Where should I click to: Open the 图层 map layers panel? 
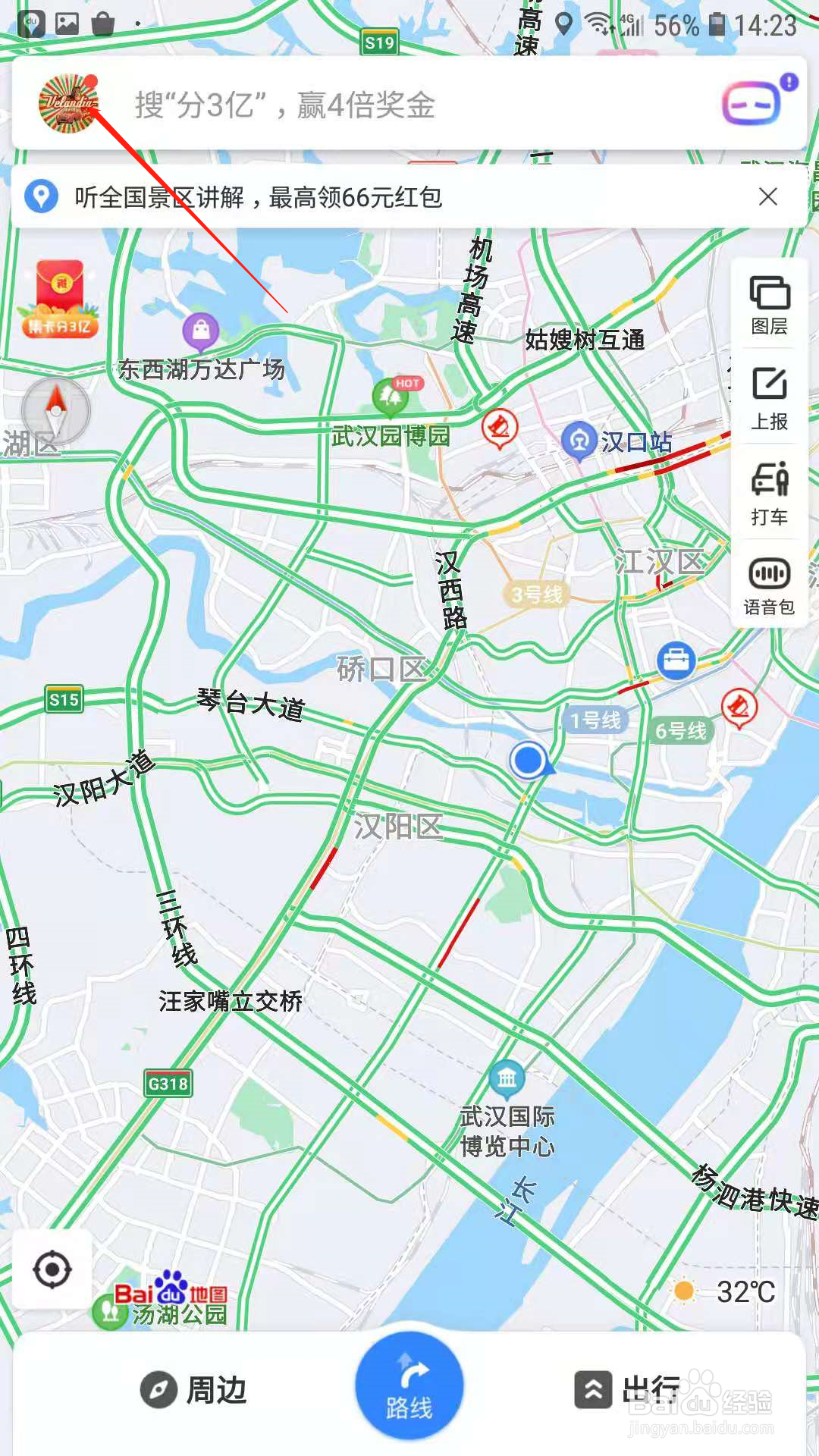pyautogui.click(x=768, y=303)
